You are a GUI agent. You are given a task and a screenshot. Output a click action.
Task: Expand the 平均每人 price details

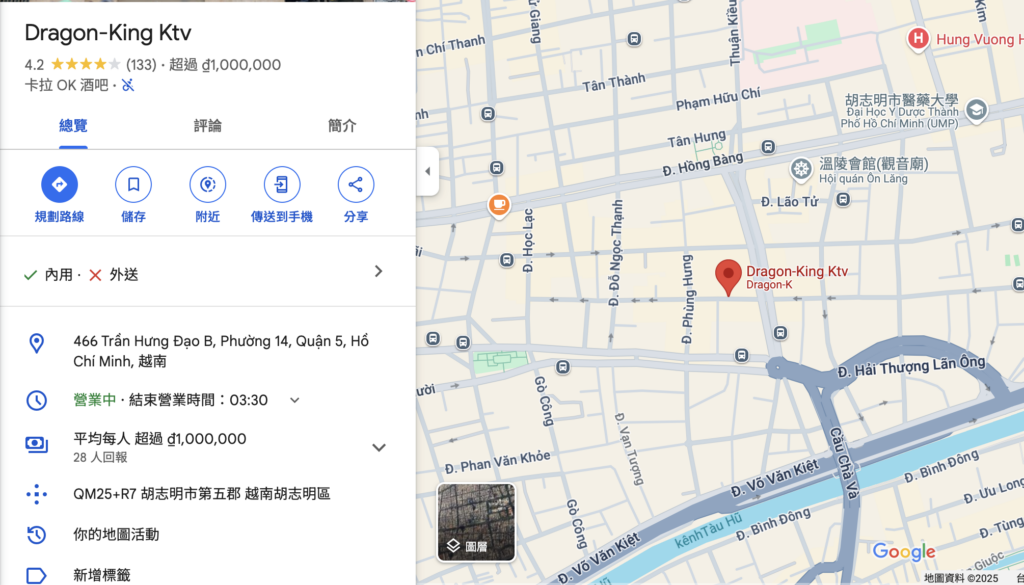tap(379, 447)
